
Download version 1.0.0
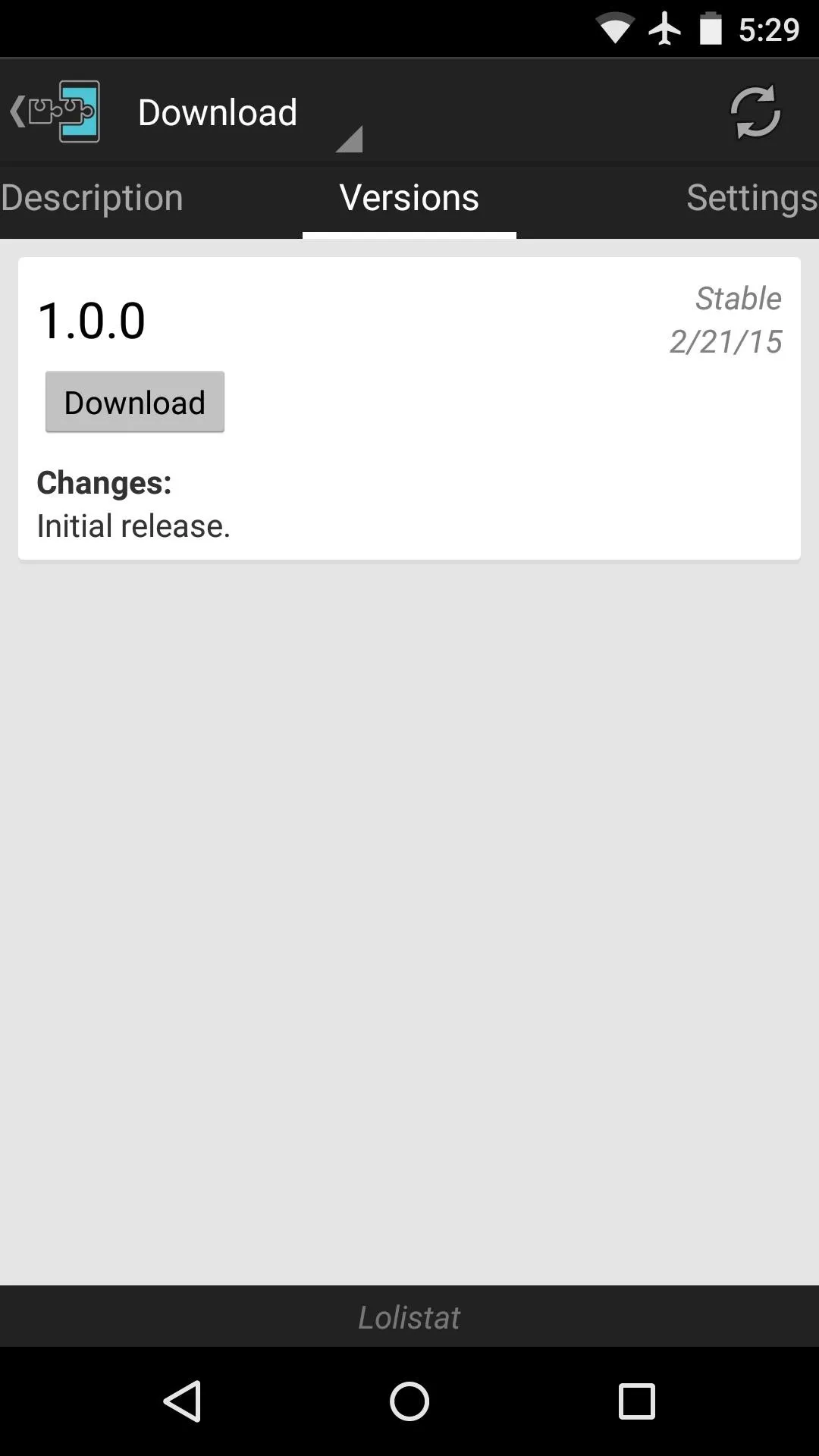coord(135,402)
